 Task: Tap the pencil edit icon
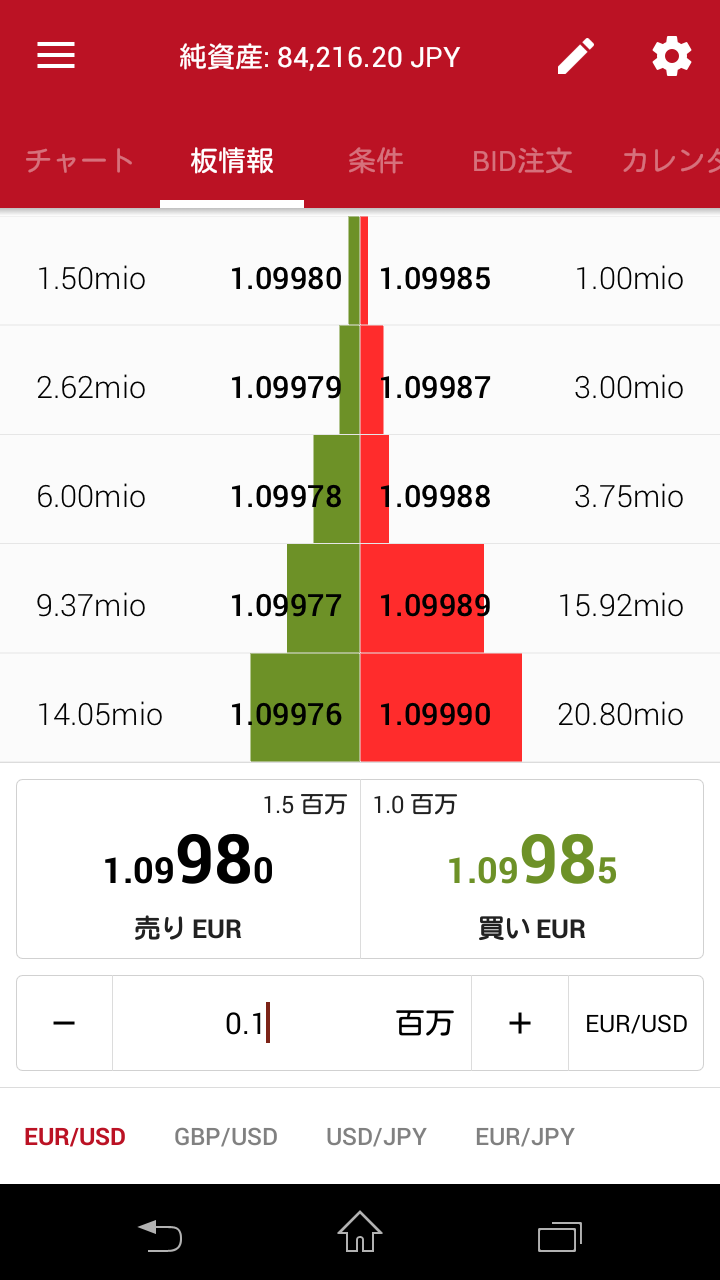(x=576, y=56)
